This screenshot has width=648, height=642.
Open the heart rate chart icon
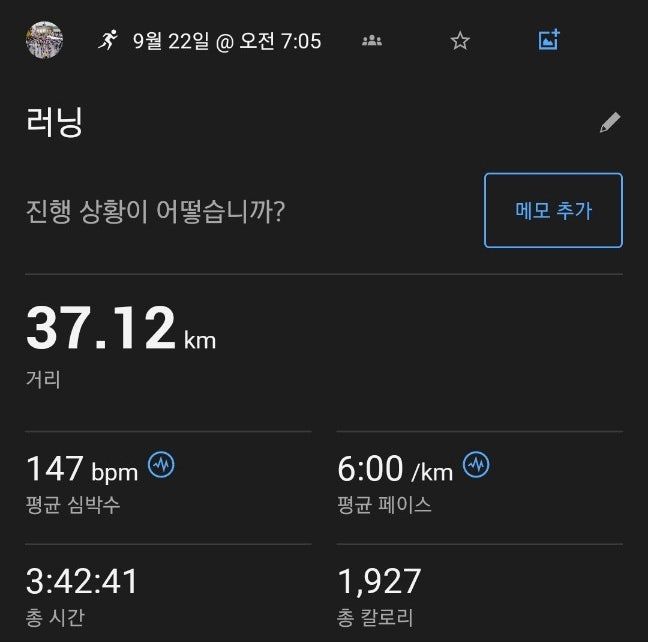coord(162,465)
